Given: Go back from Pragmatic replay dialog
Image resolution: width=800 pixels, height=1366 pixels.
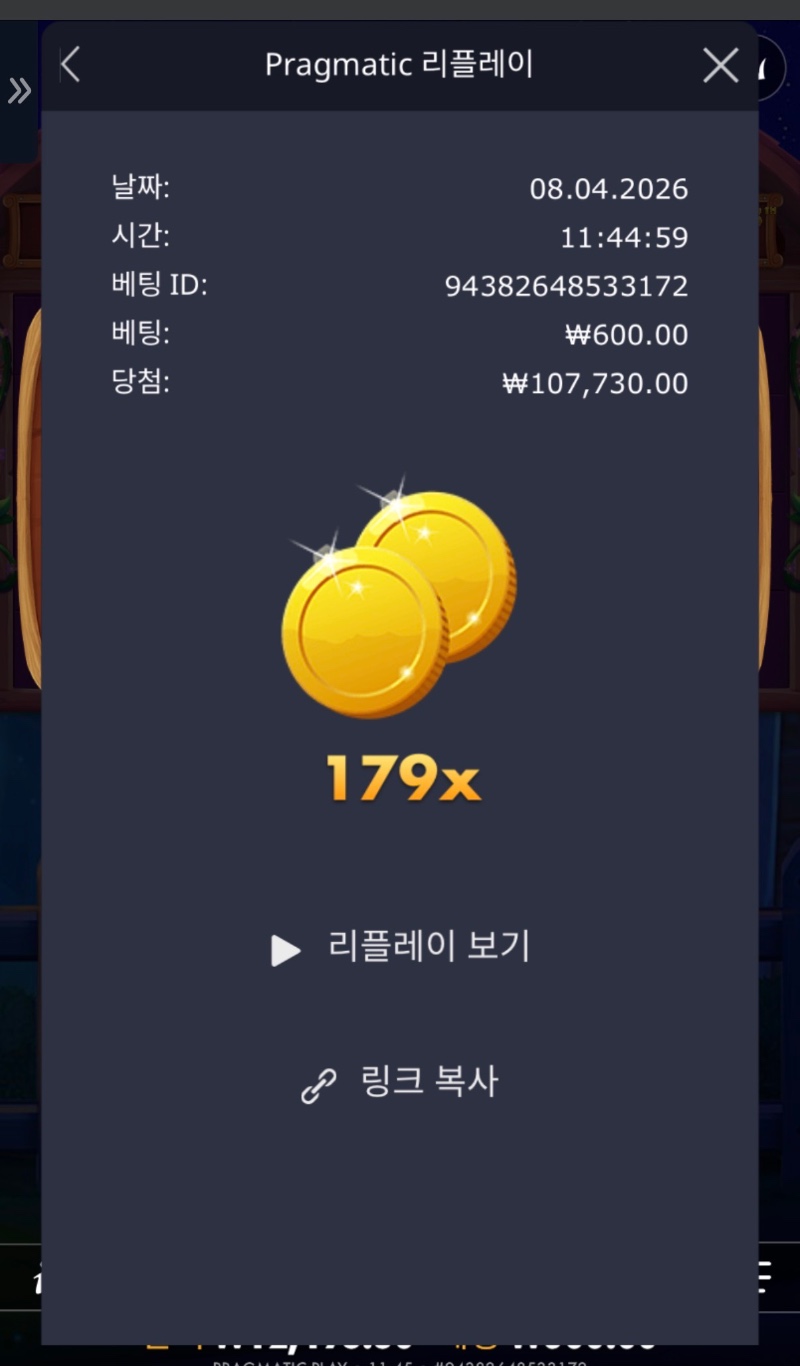Looking at the screenshot, I should click(x=70, y=66).
